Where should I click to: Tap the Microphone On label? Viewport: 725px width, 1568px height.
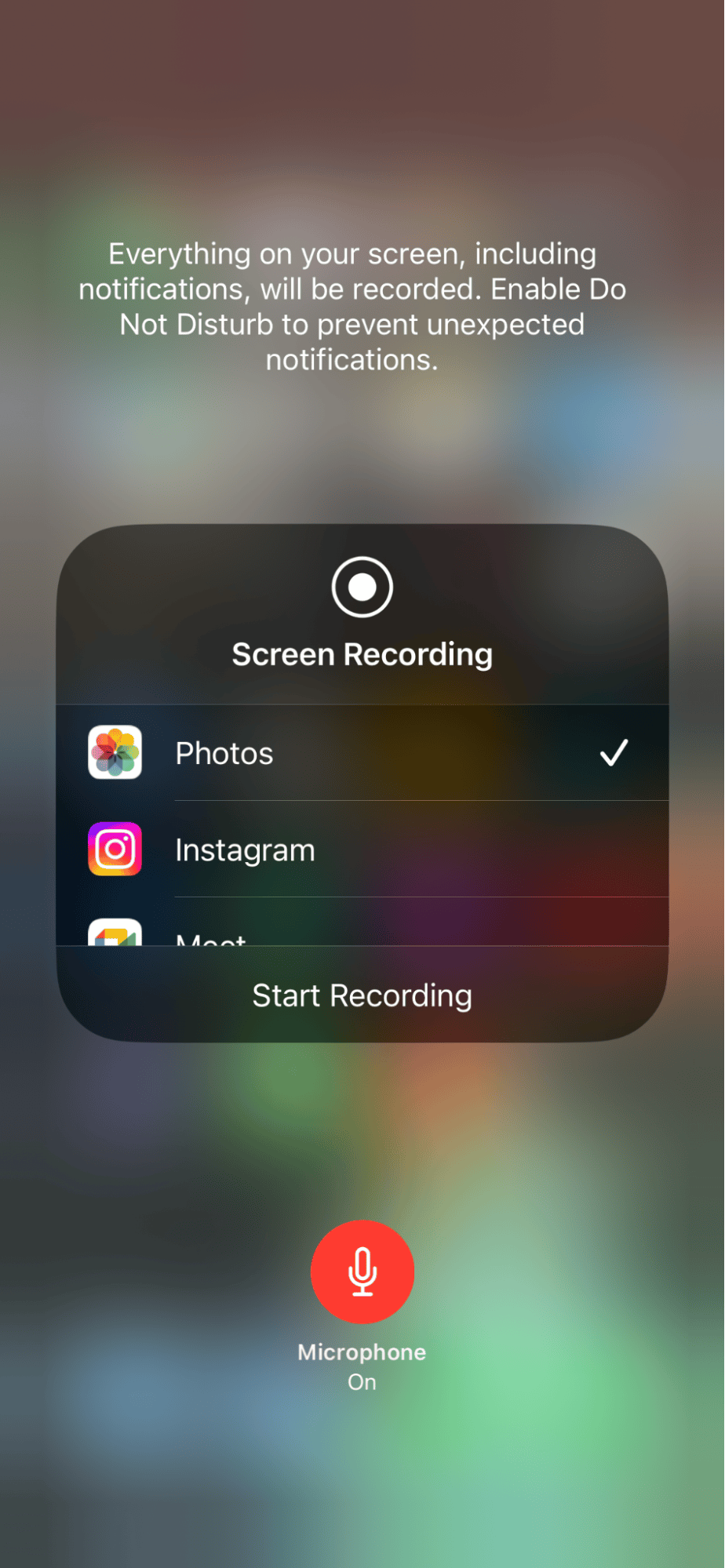coord(362,1352)
